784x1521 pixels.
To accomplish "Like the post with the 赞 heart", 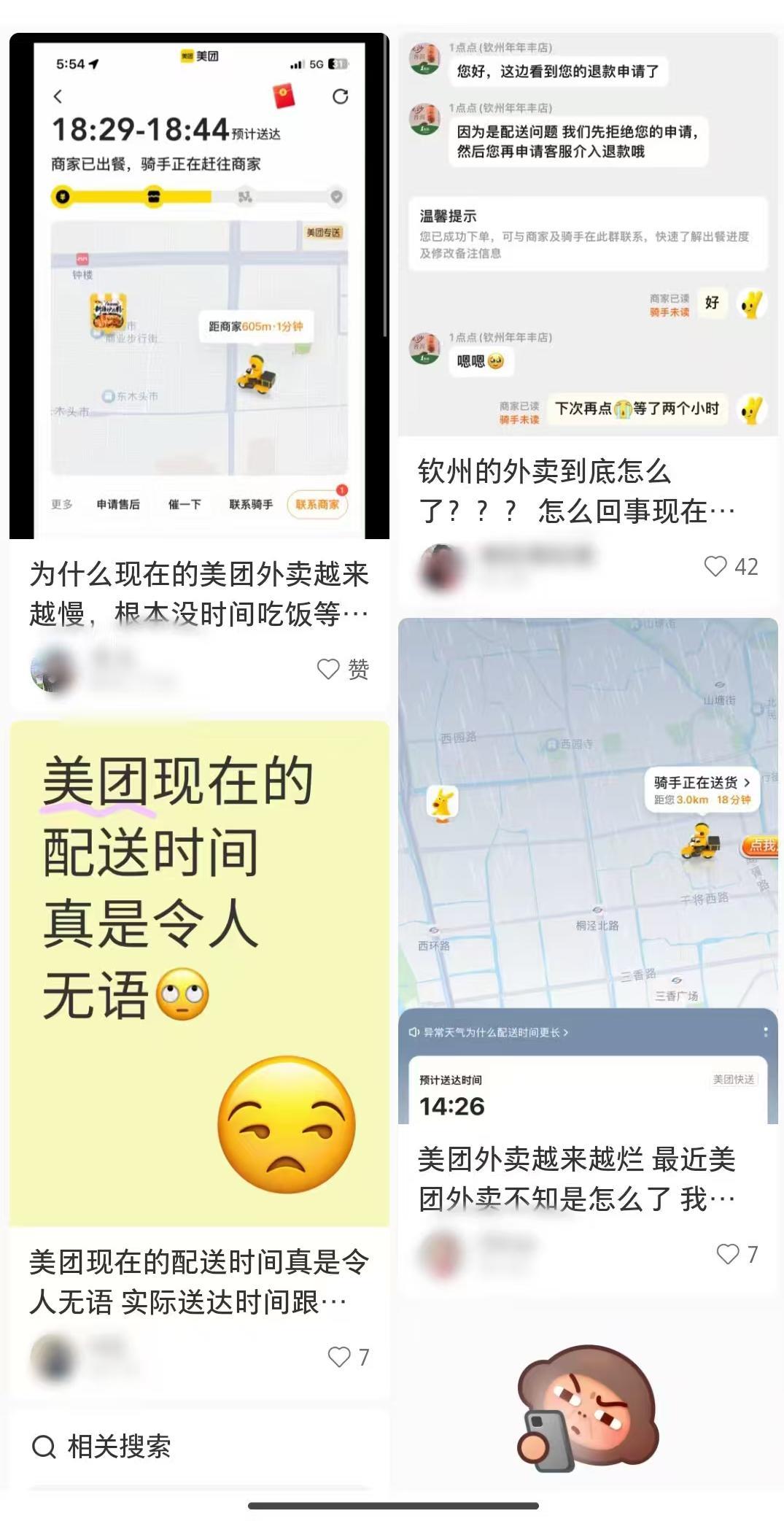I will pyautogui.click(x=329, y=668).
